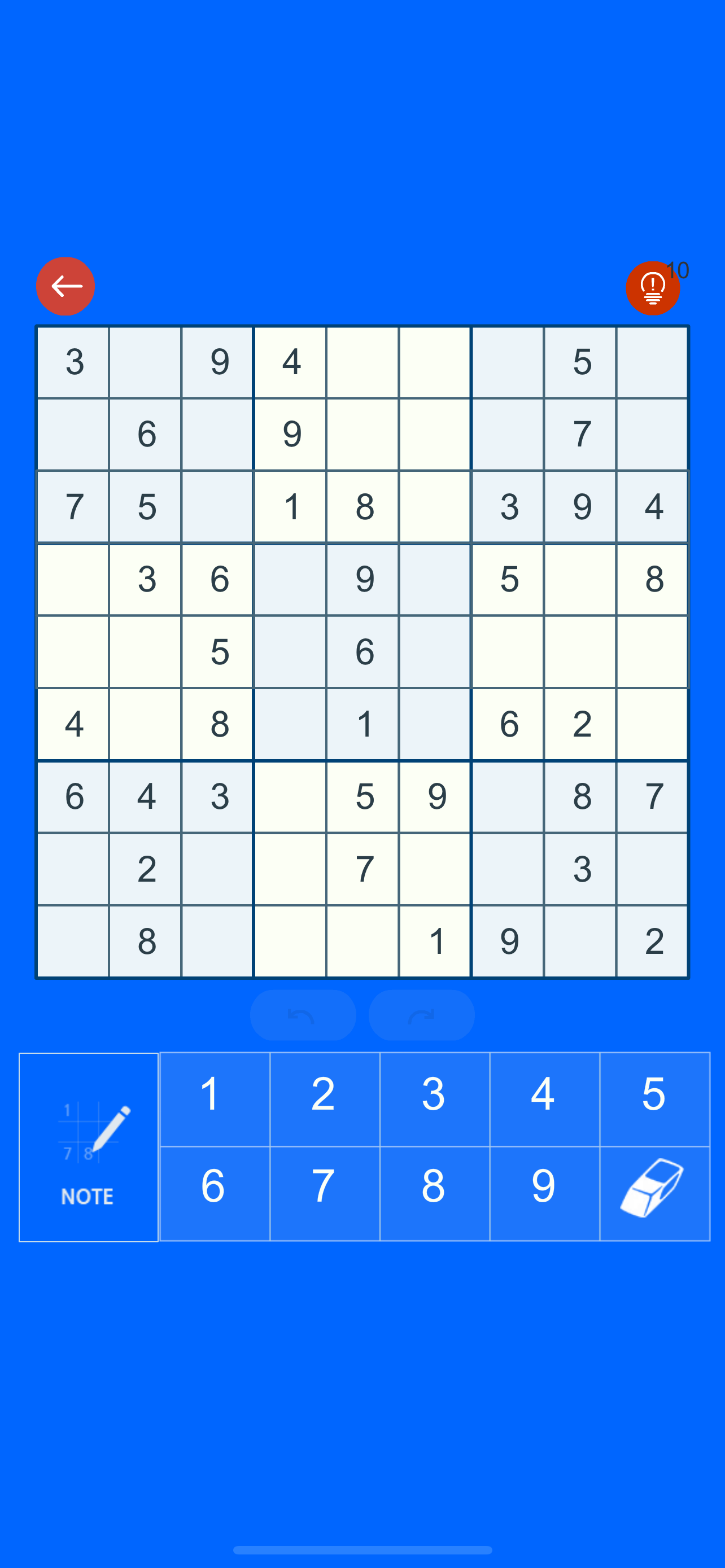Tap the hint lightbulb icon
Viewport: 725px width, 1568px height.
point(653,287)
